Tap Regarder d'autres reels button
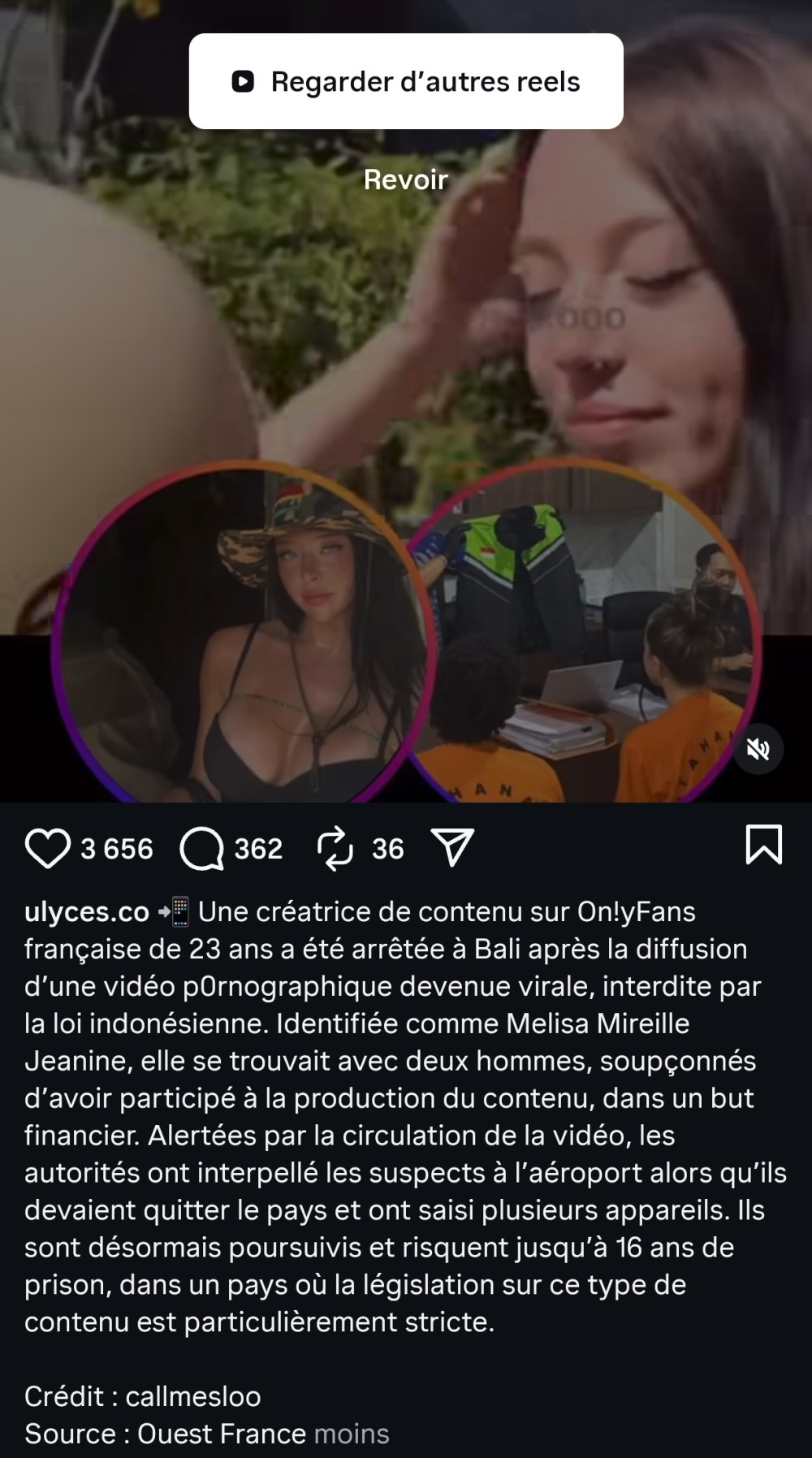This screenshot has height=1458, width=812. pos(406,81)
